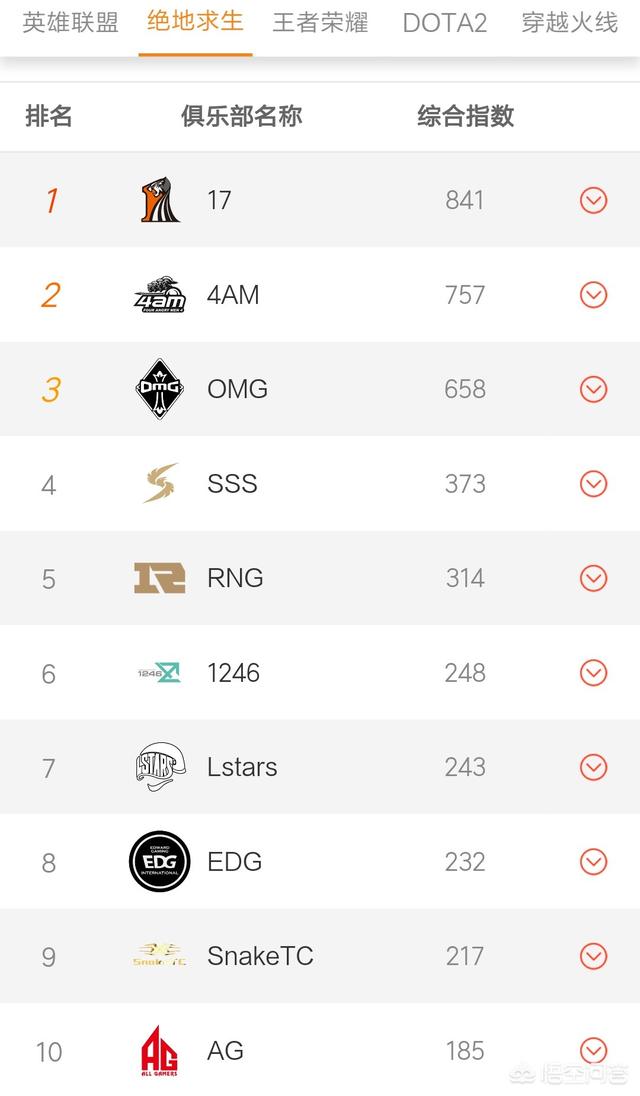Expand the 4AM club row
The height and width of the screenshot is (1096, 640).
pyautogui.click(x=593, y=295)
